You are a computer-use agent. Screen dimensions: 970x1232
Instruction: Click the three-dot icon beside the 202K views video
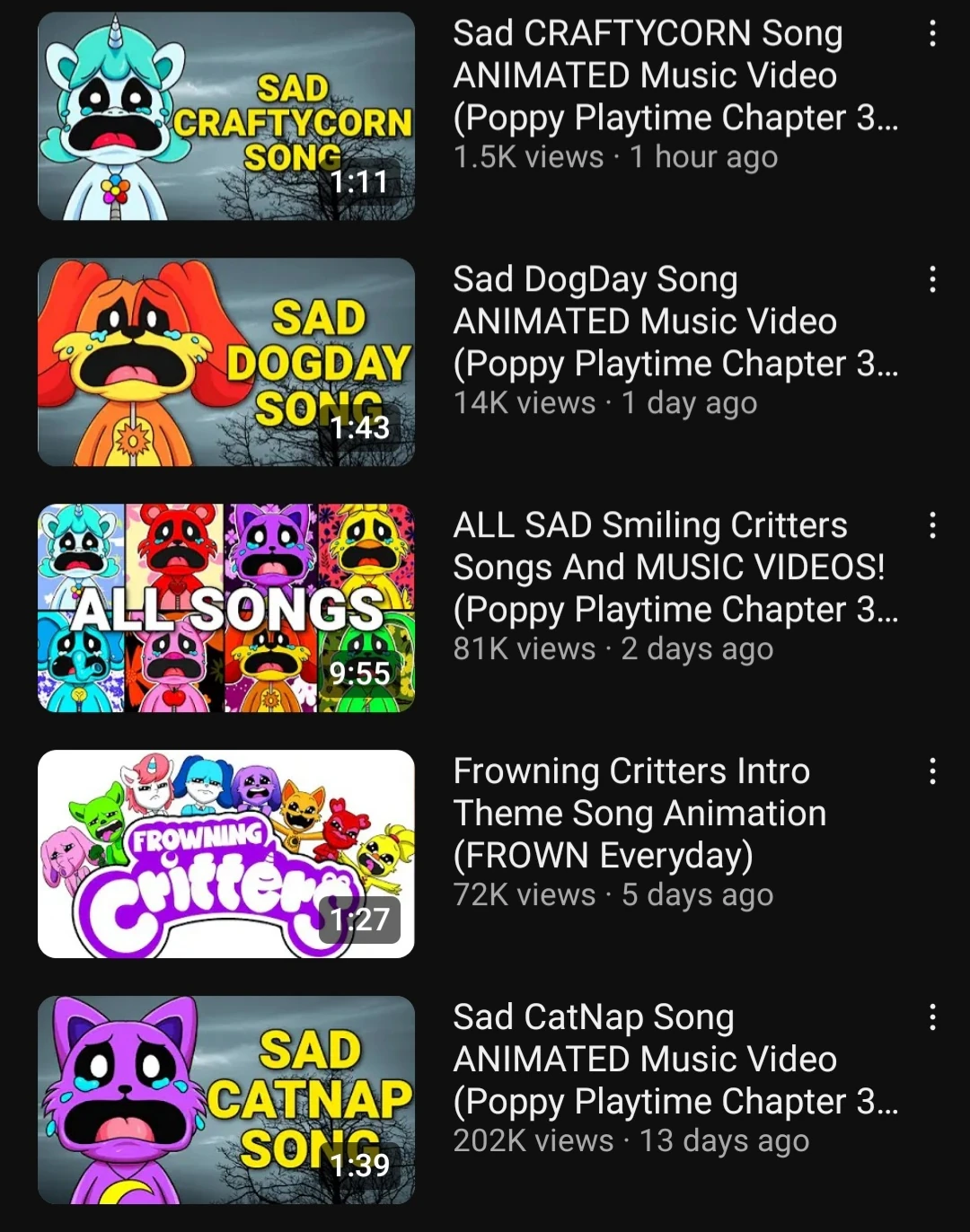point(933,1016)
